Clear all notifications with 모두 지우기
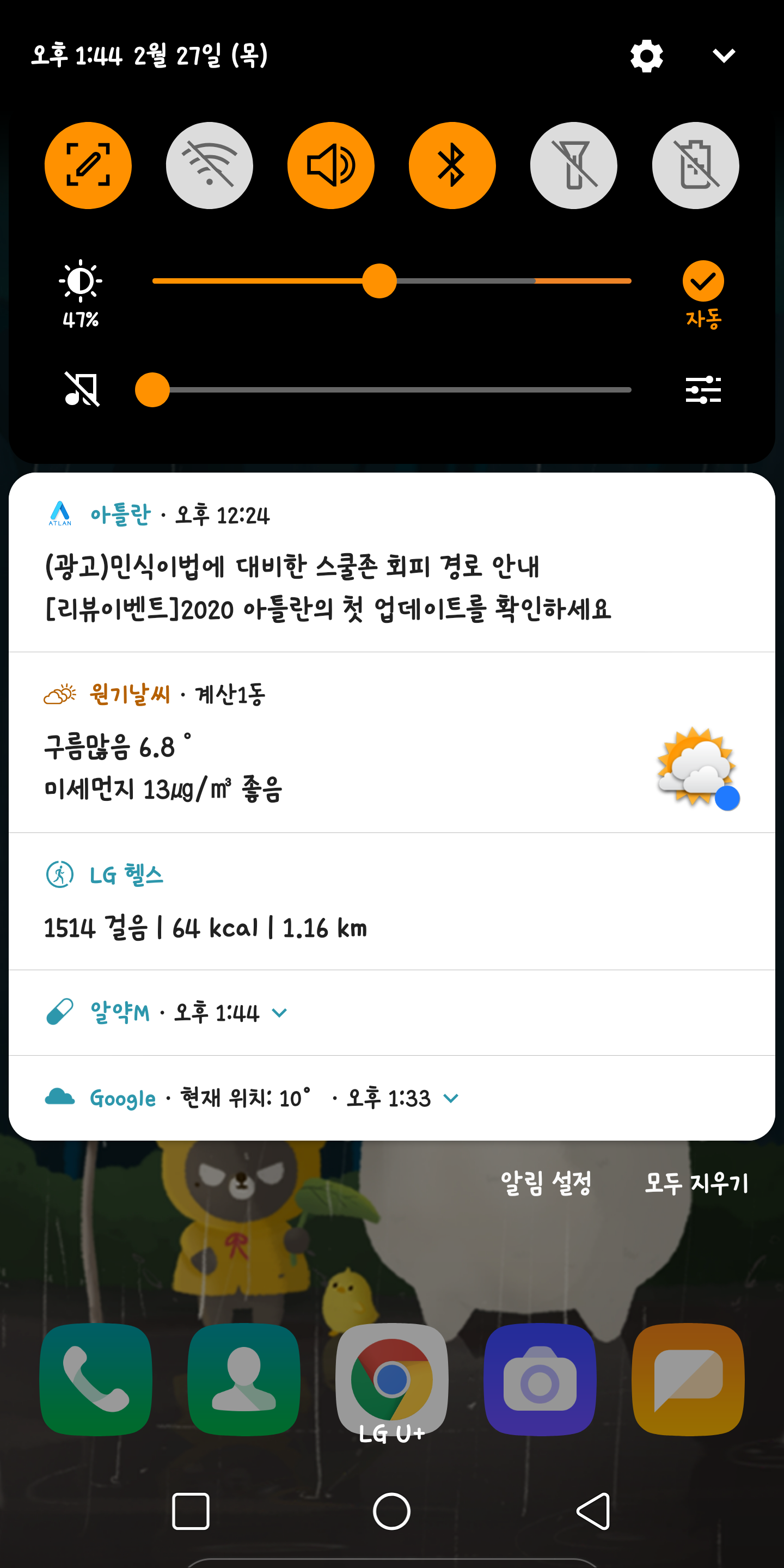This screenshot has height=1568, width=784. [696, 1183]
